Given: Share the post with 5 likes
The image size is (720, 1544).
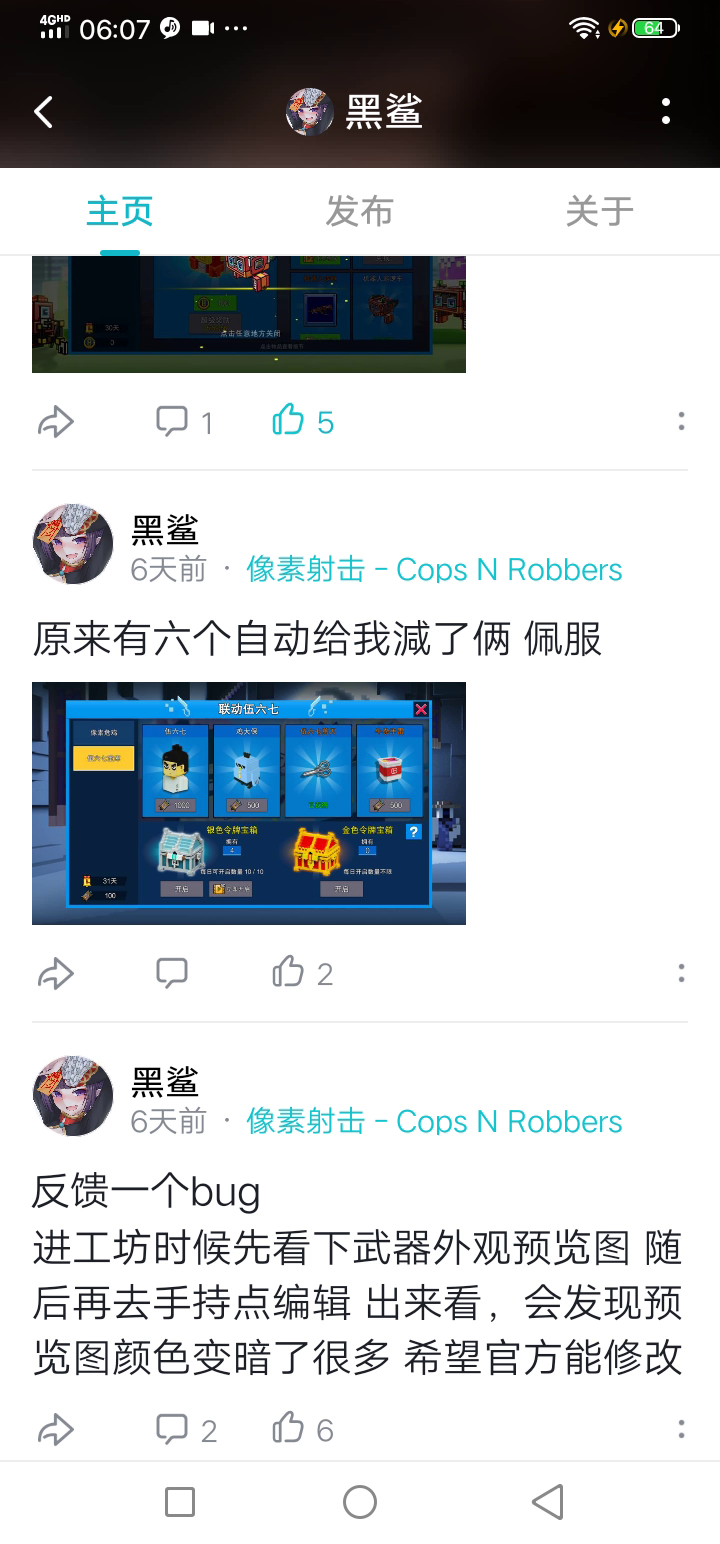Looking at the screenshot, I should [x=56, y=422].
